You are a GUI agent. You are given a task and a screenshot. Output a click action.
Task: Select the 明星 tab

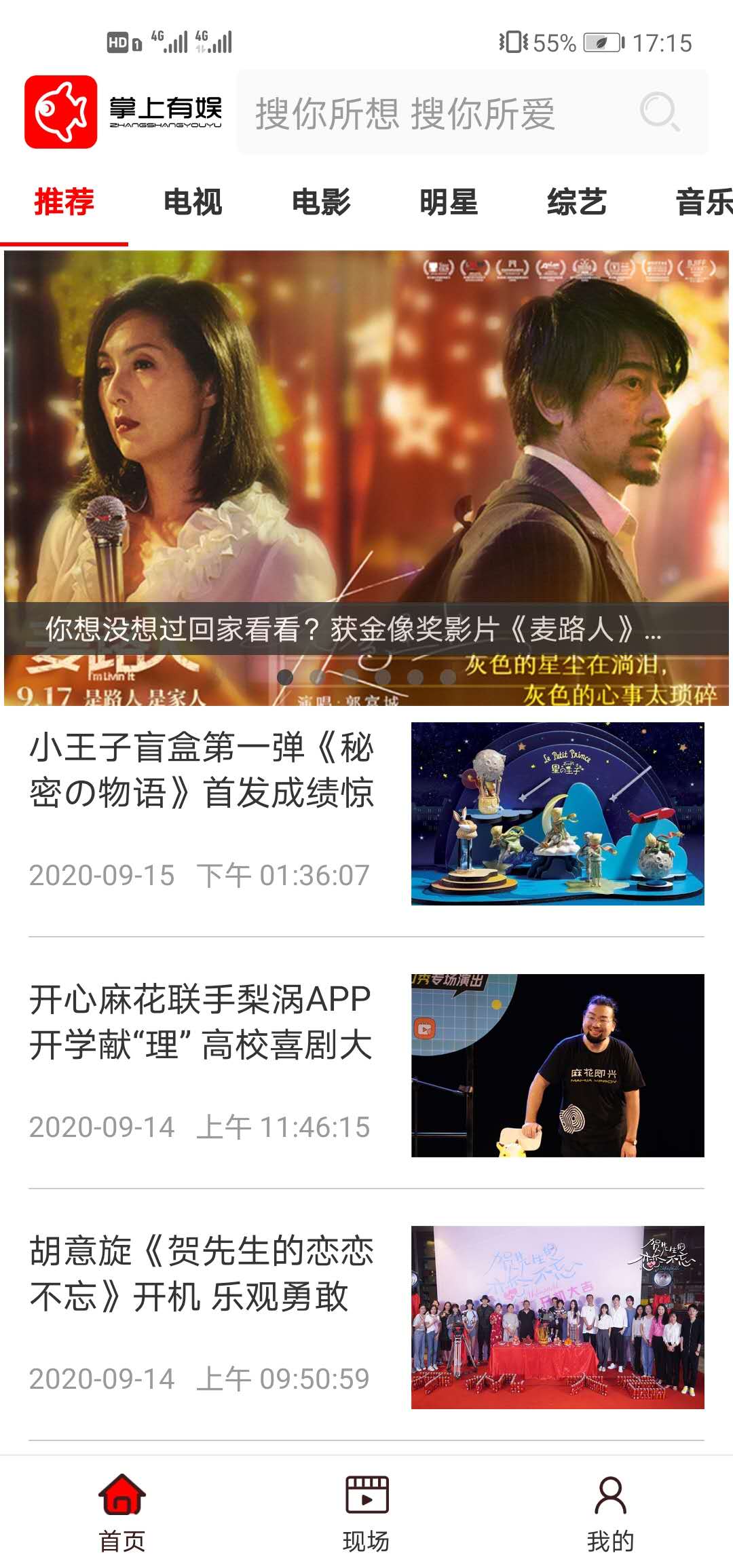tap(449, 202)
